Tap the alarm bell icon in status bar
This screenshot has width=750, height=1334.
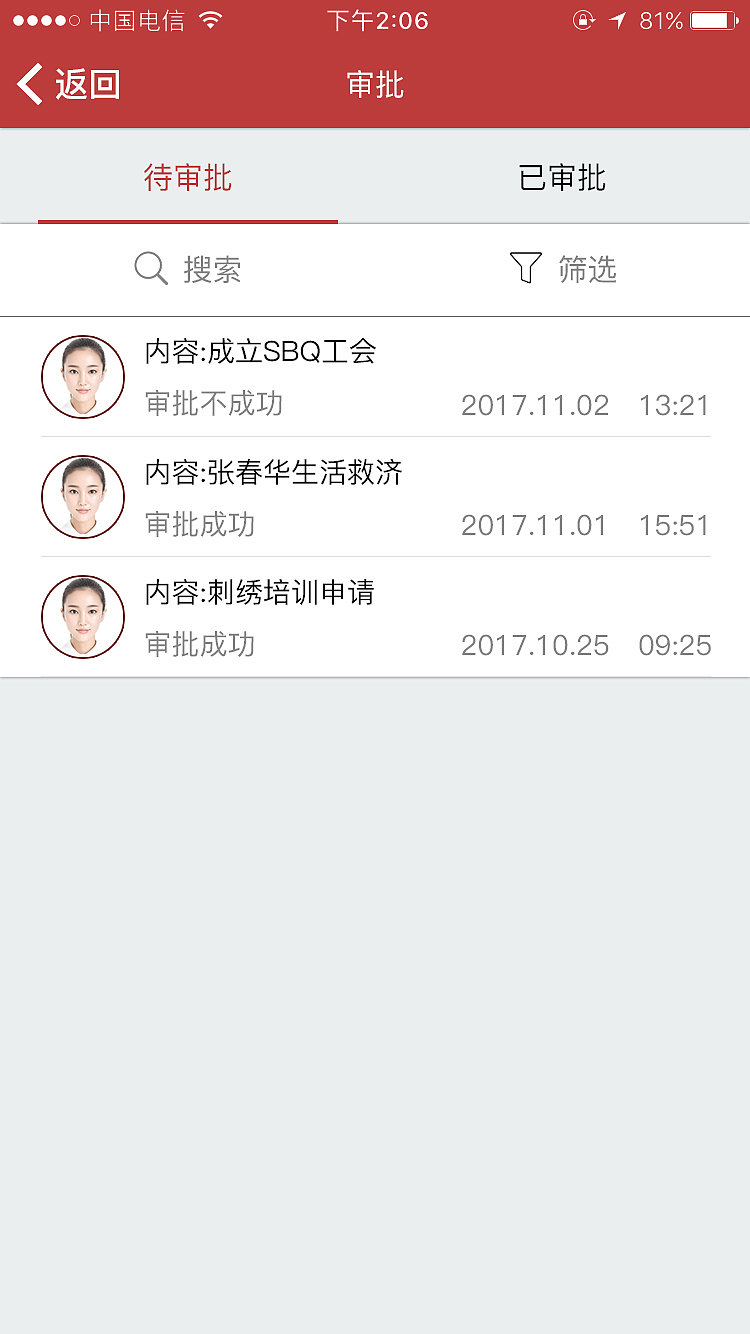click(x=584, y=20)
